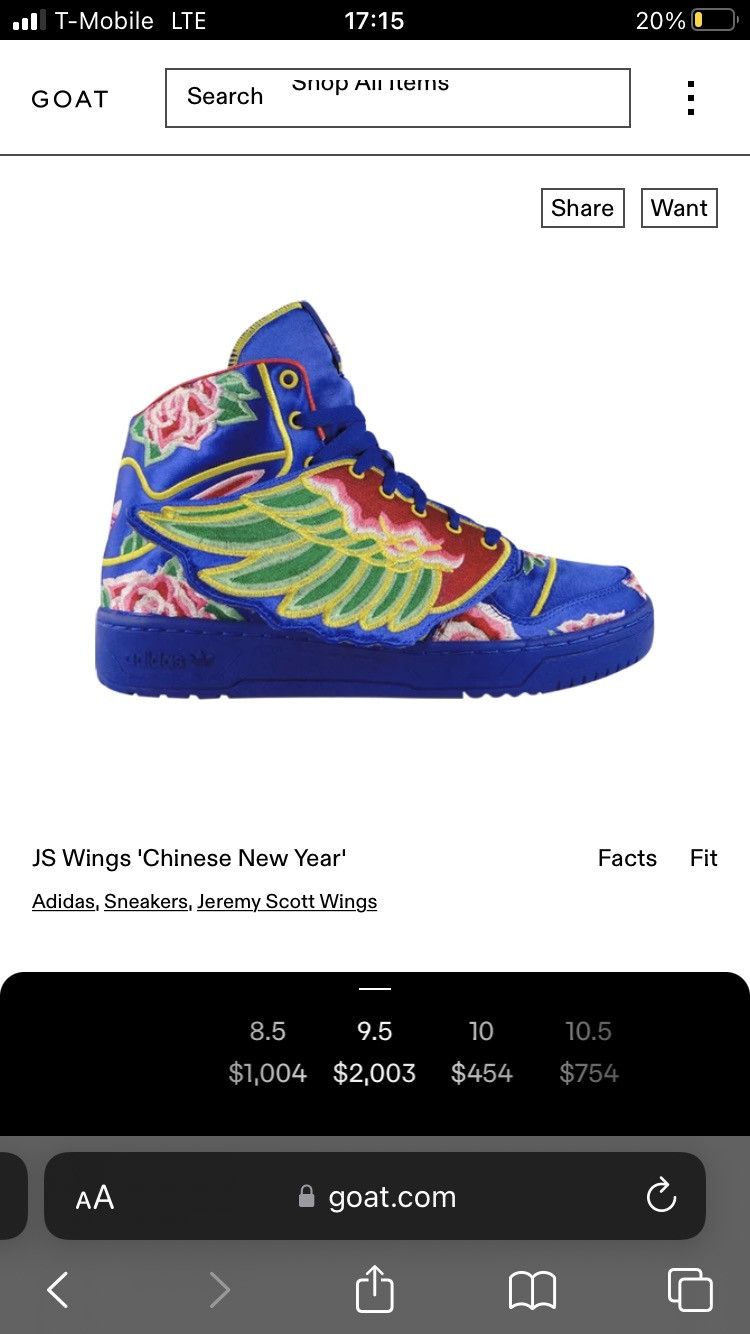View the Facts section
Viewport: 750px width, 1334px height.
pyautogui.click(x=627, y=858)
